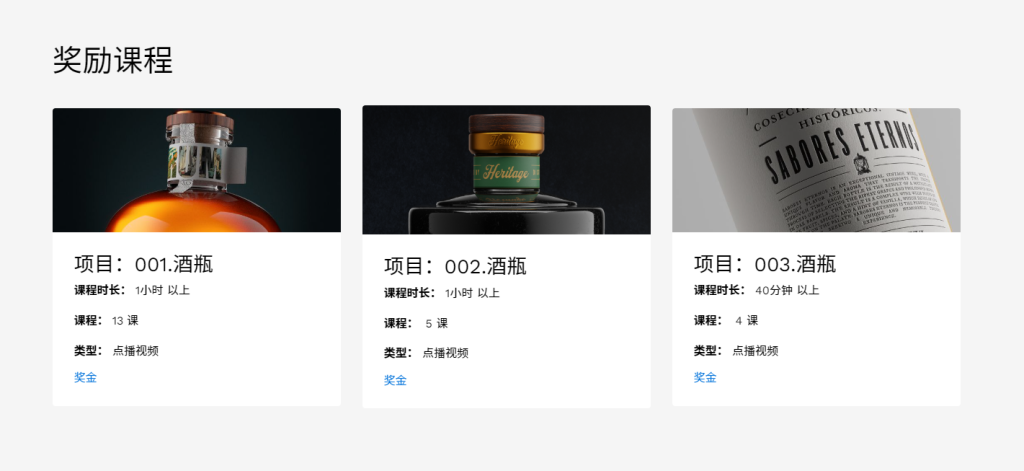Tap the 奖金 link under 003.酒瓶
Viewport: 1024px width, 471px height.
(705, 378)
